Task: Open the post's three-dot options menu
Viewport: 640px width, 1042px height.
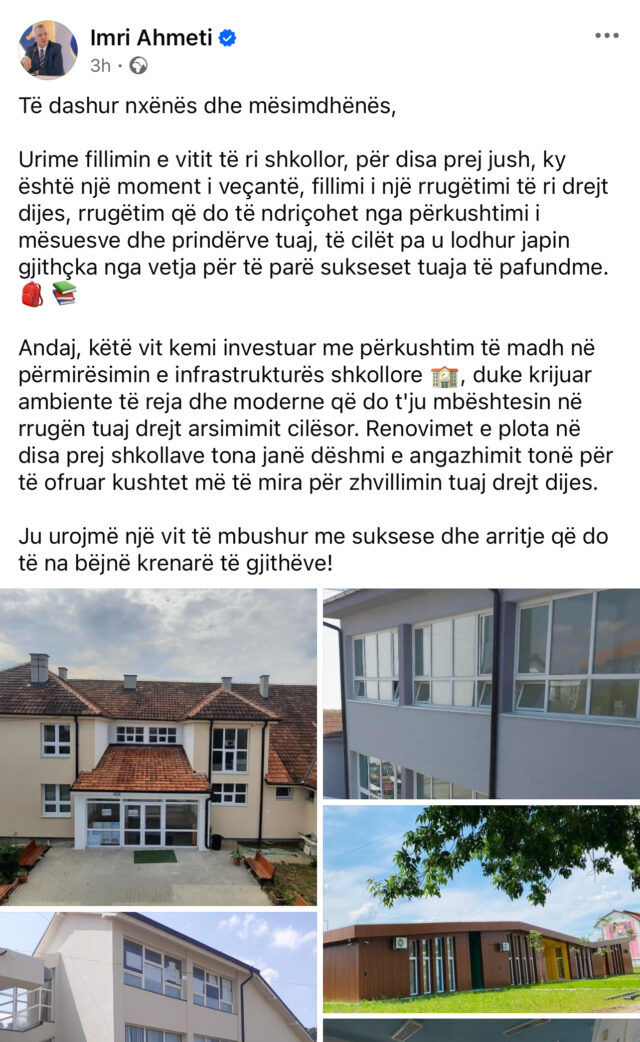Action: pos(606,36)
